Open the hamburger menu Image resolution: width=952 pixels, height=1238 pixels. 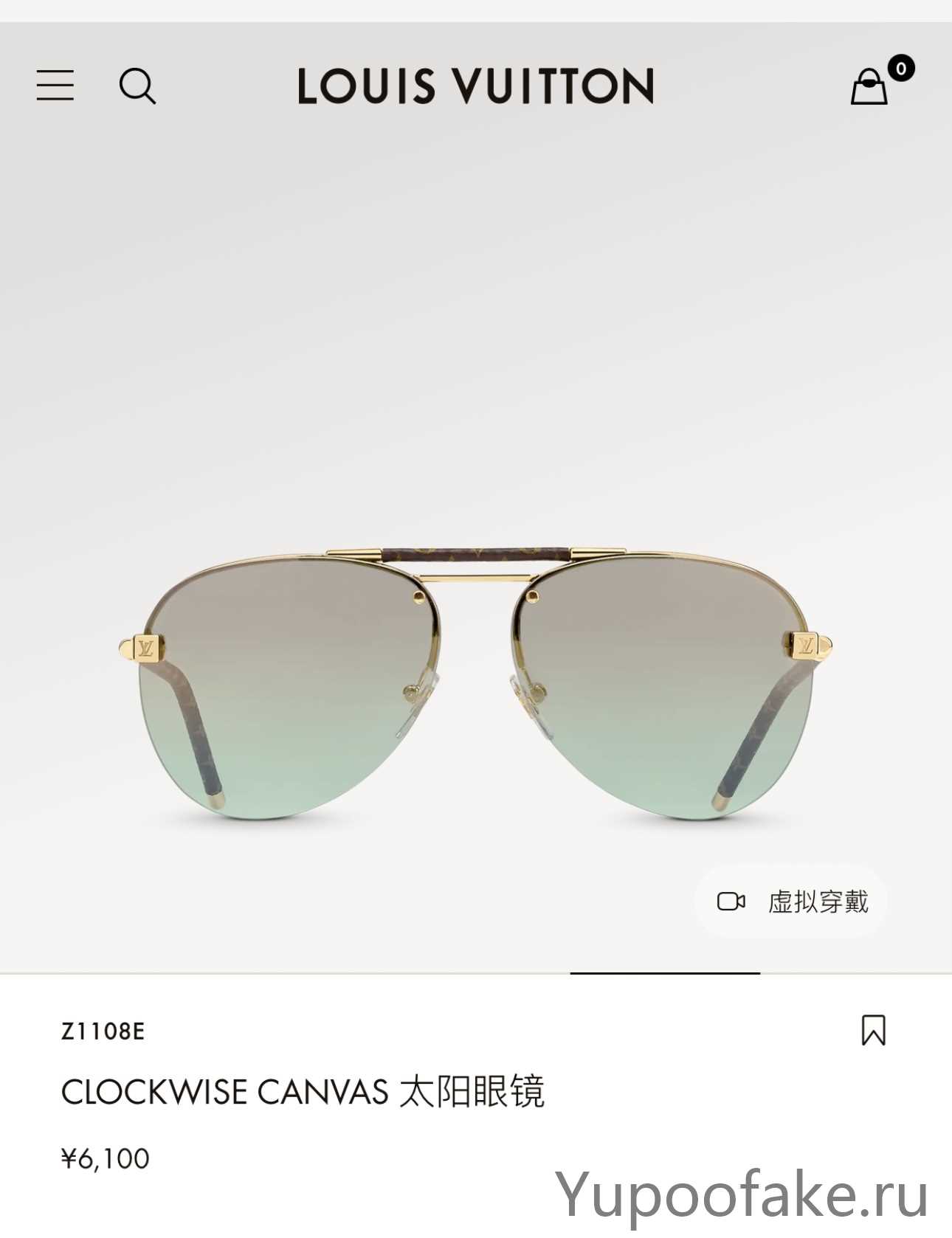(55, 86)
